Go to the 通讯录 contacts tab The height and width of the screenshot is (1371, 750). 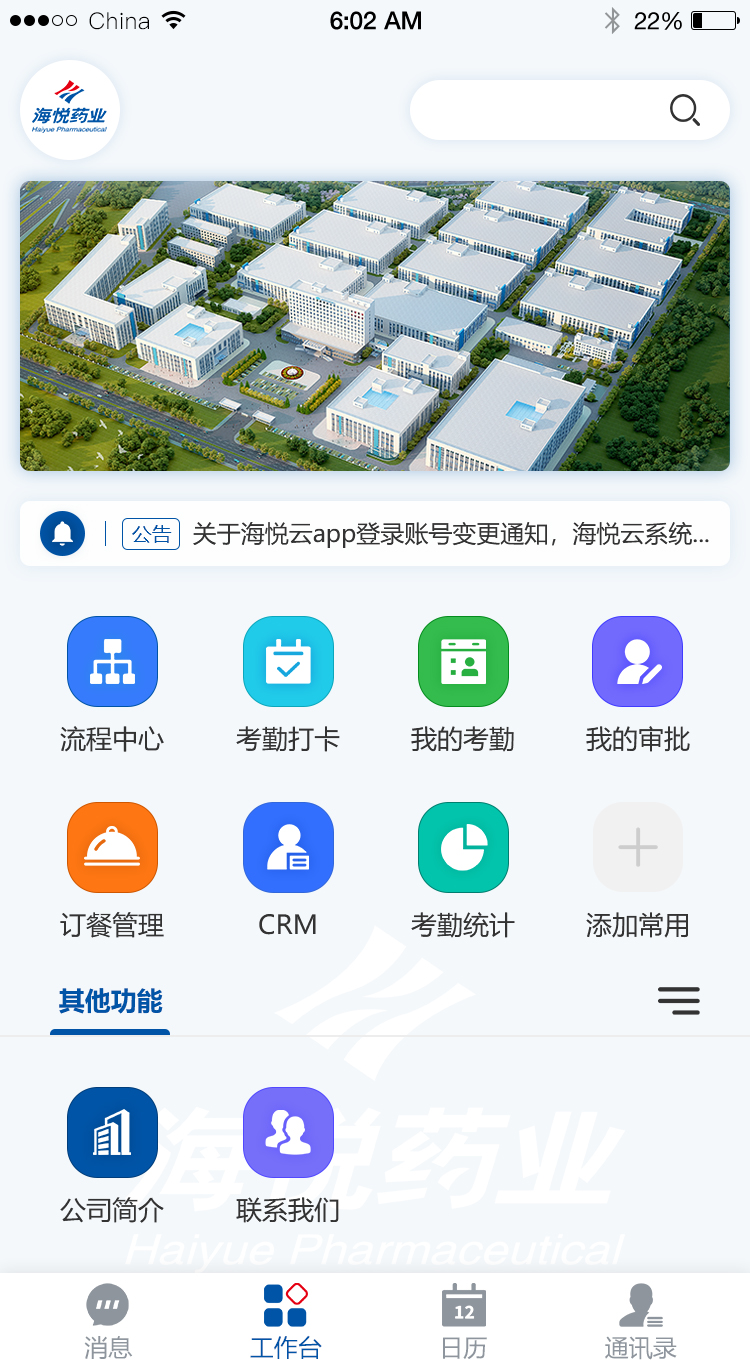coord(640,1318)
